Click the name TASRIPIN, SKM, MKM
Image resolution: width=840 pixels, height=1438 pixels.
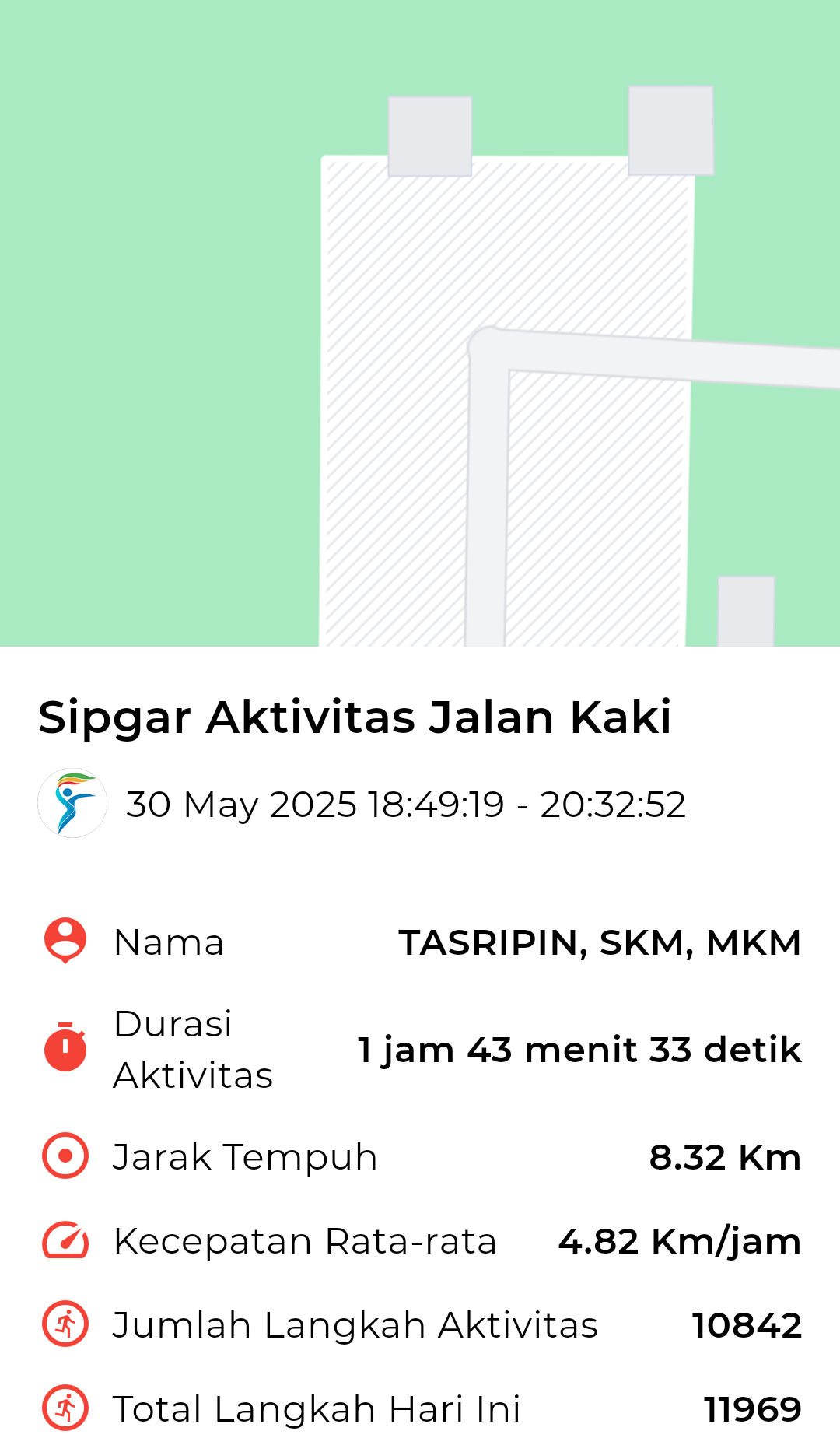click(599, 942)
